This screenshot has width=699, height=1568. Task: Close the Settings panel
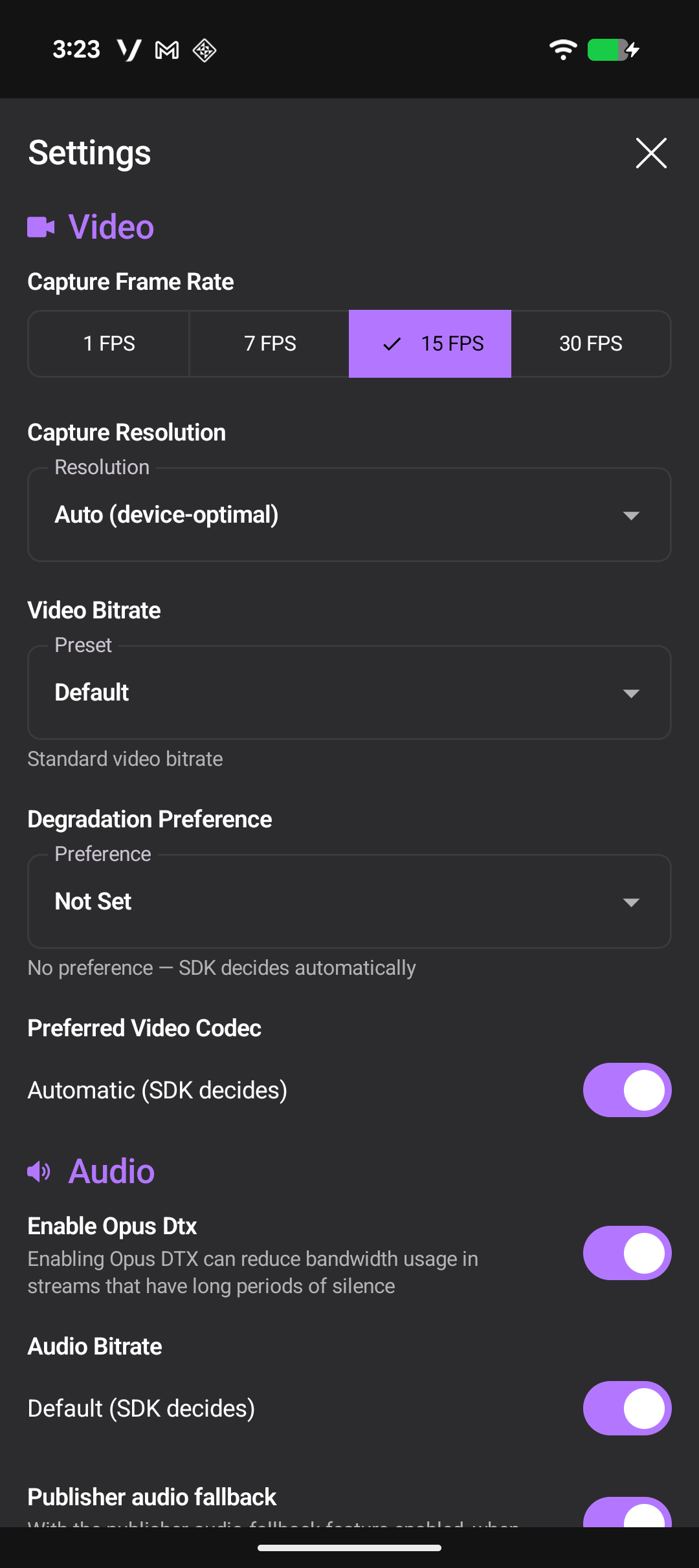click(x=651, y=153)
